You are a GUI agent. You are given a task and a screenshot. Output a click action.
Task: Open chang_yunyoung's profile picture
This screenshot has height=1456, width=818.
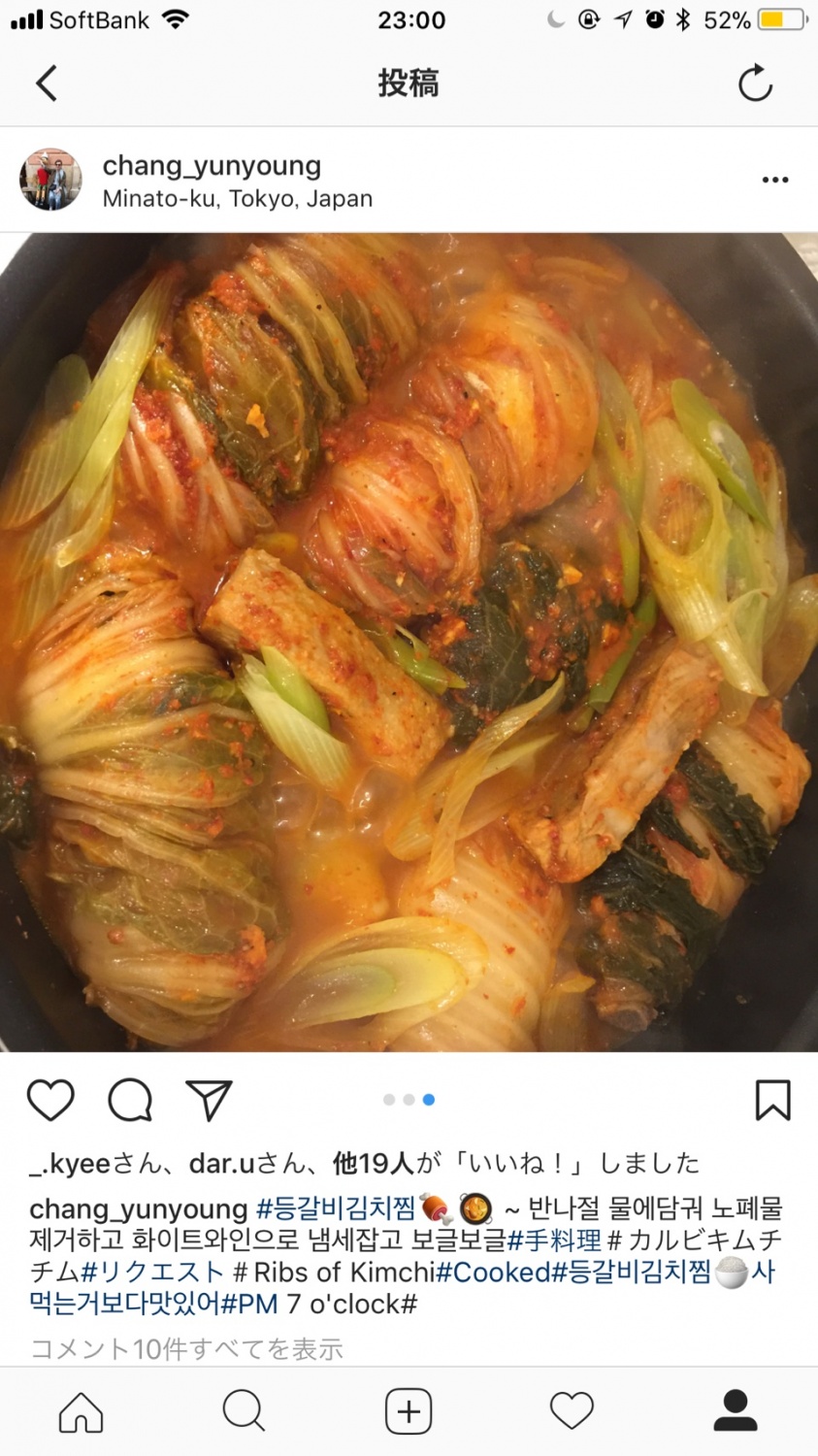click(50, 180)
